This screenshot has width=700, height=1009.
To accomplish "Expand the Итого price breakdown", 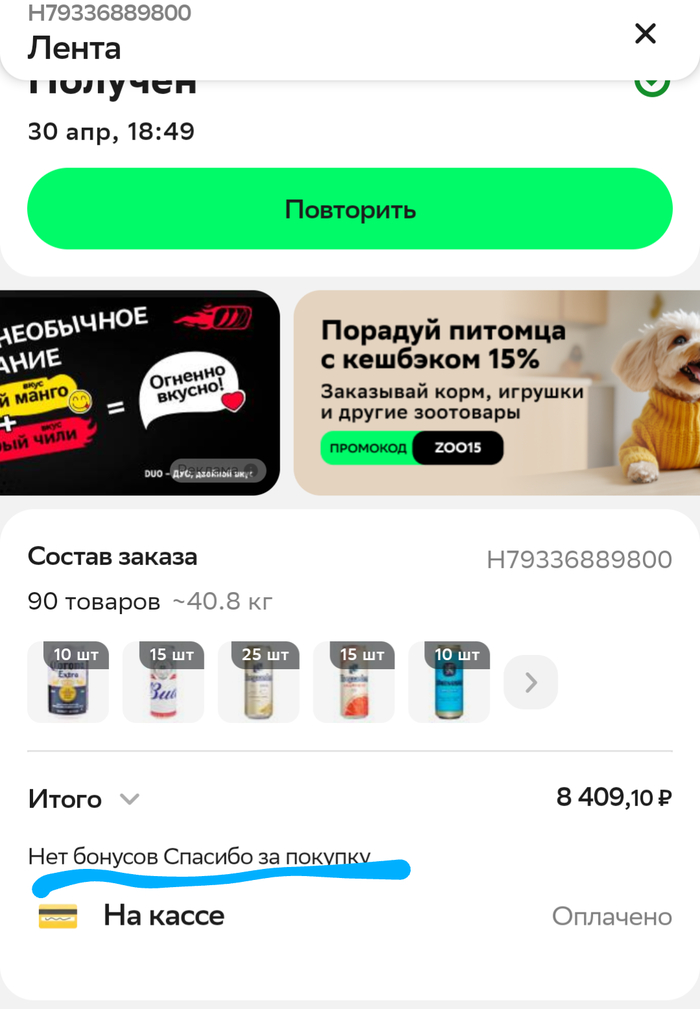I will pos(130,799).
